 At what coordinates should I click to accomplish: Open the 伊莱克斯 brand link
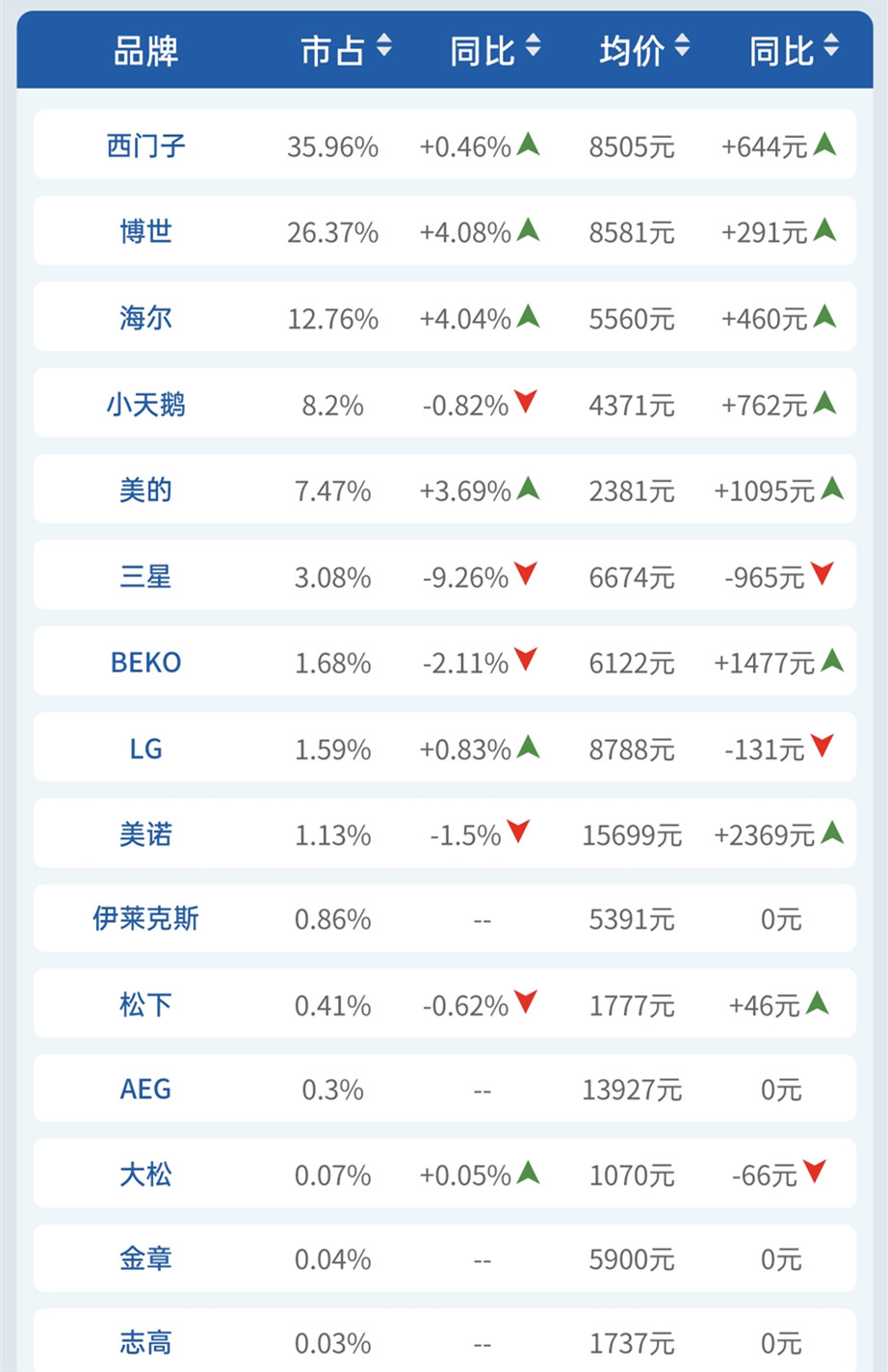[144, 920]
